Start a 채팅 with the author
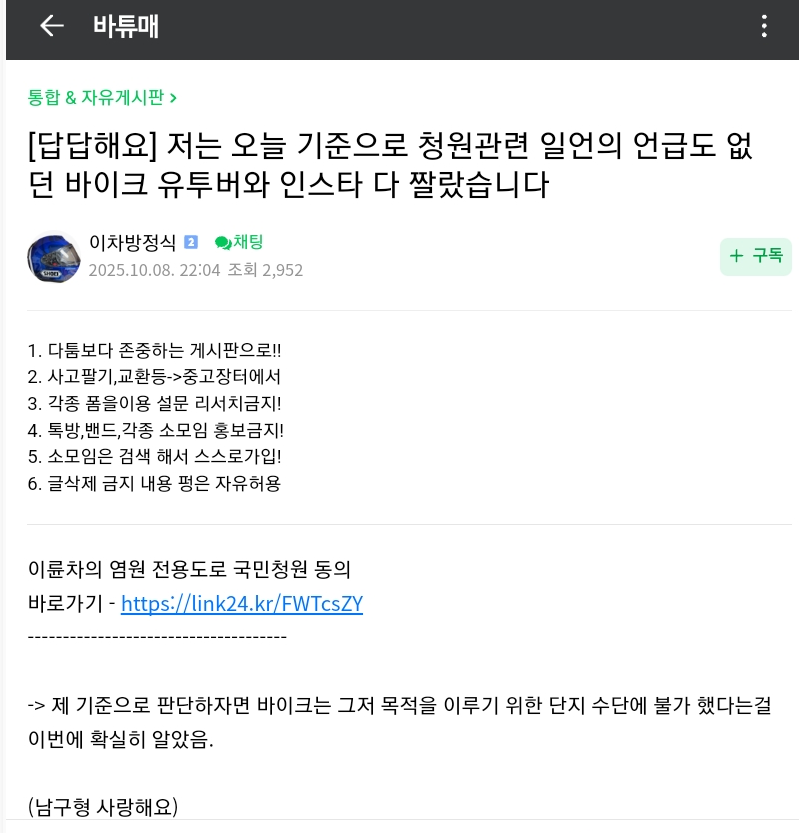The height and width of the screenshot is (833, 799). 239,242
